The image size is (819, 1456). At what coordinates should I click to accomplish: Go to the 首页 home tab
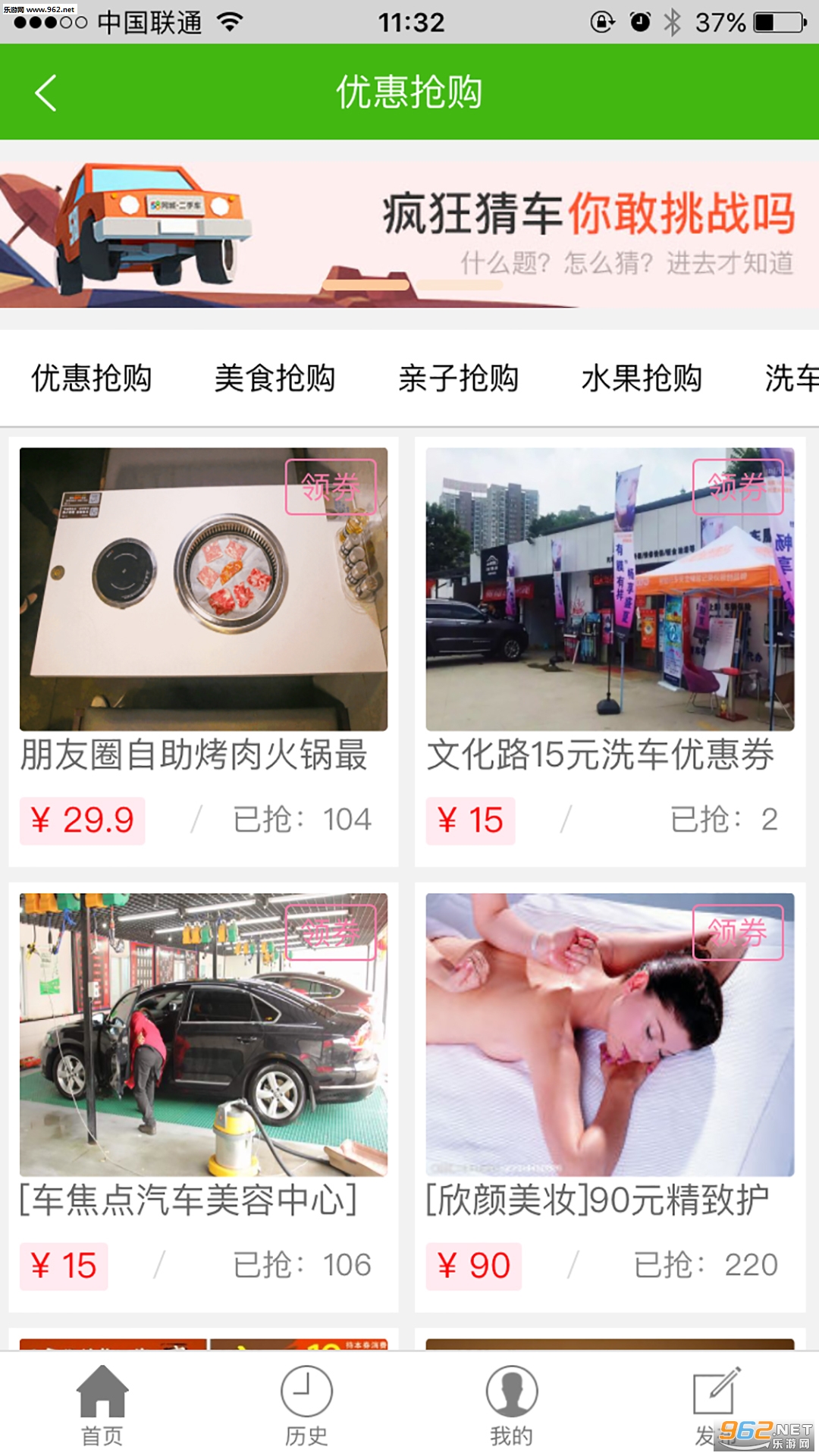102,1404
